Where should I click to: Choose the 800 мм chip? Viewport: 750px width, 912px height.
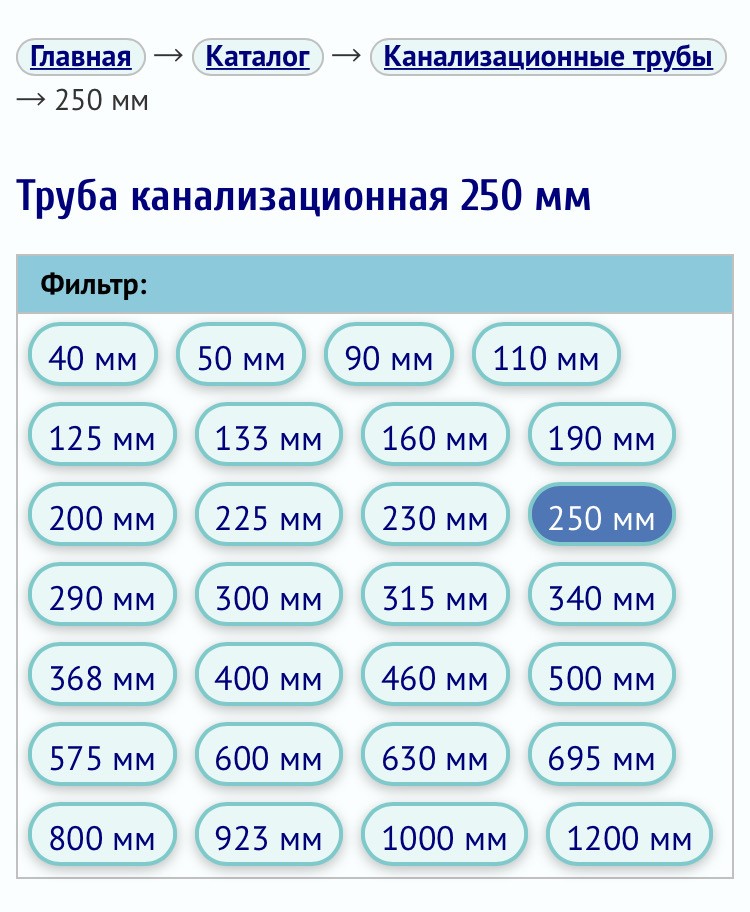point(102,835)
